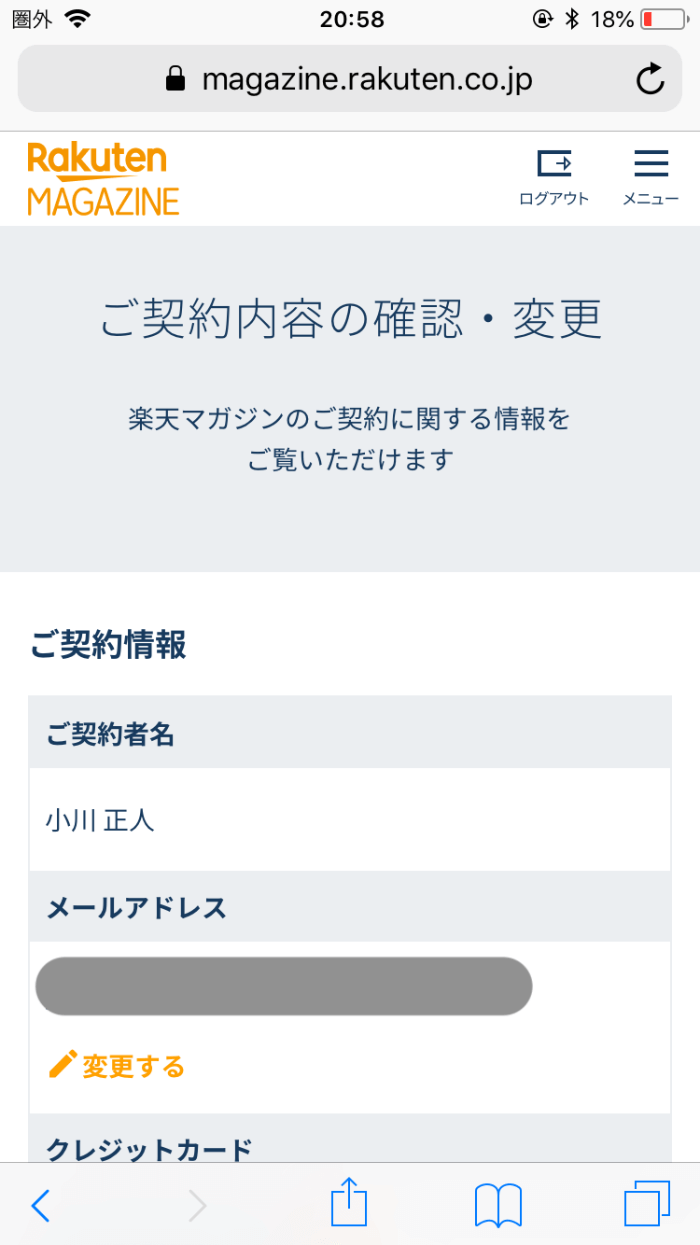Open Safari bookmarks
The height and width of the screenshot is (1245, 700).
coord(498,1206)
